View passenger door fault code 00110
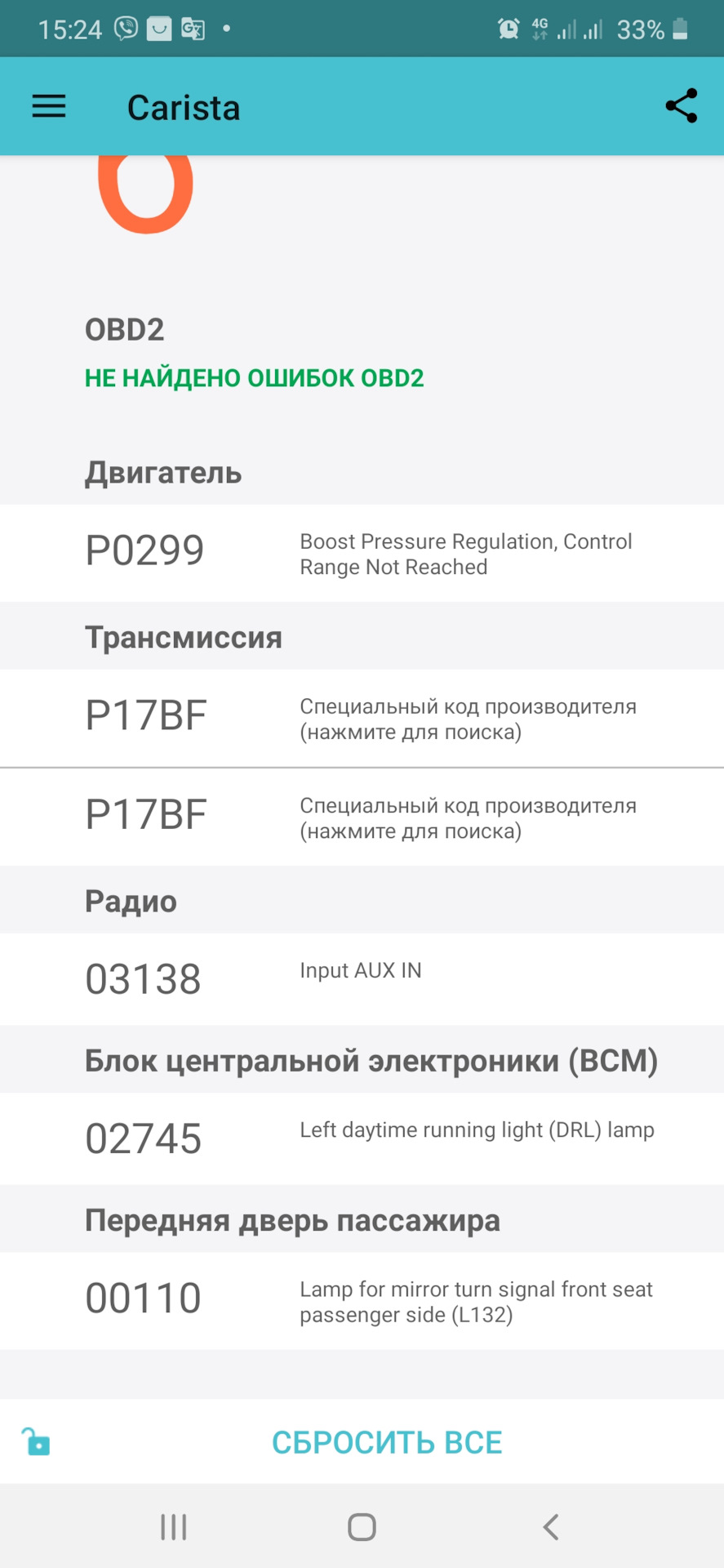Screen dimensions: 724x1568 362,1300
